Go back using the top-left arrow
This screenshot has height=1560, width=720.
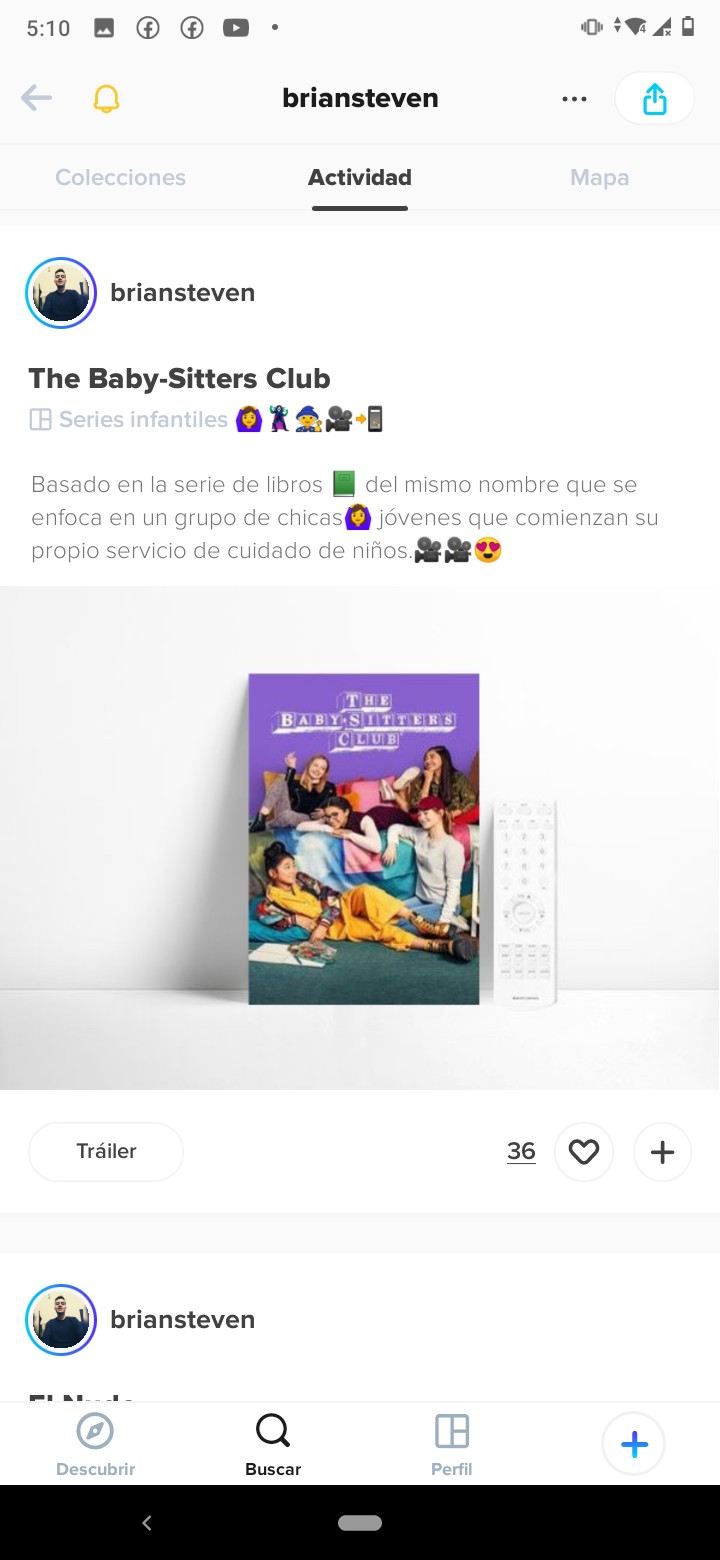pyautogui.click(x=36, y=98)
